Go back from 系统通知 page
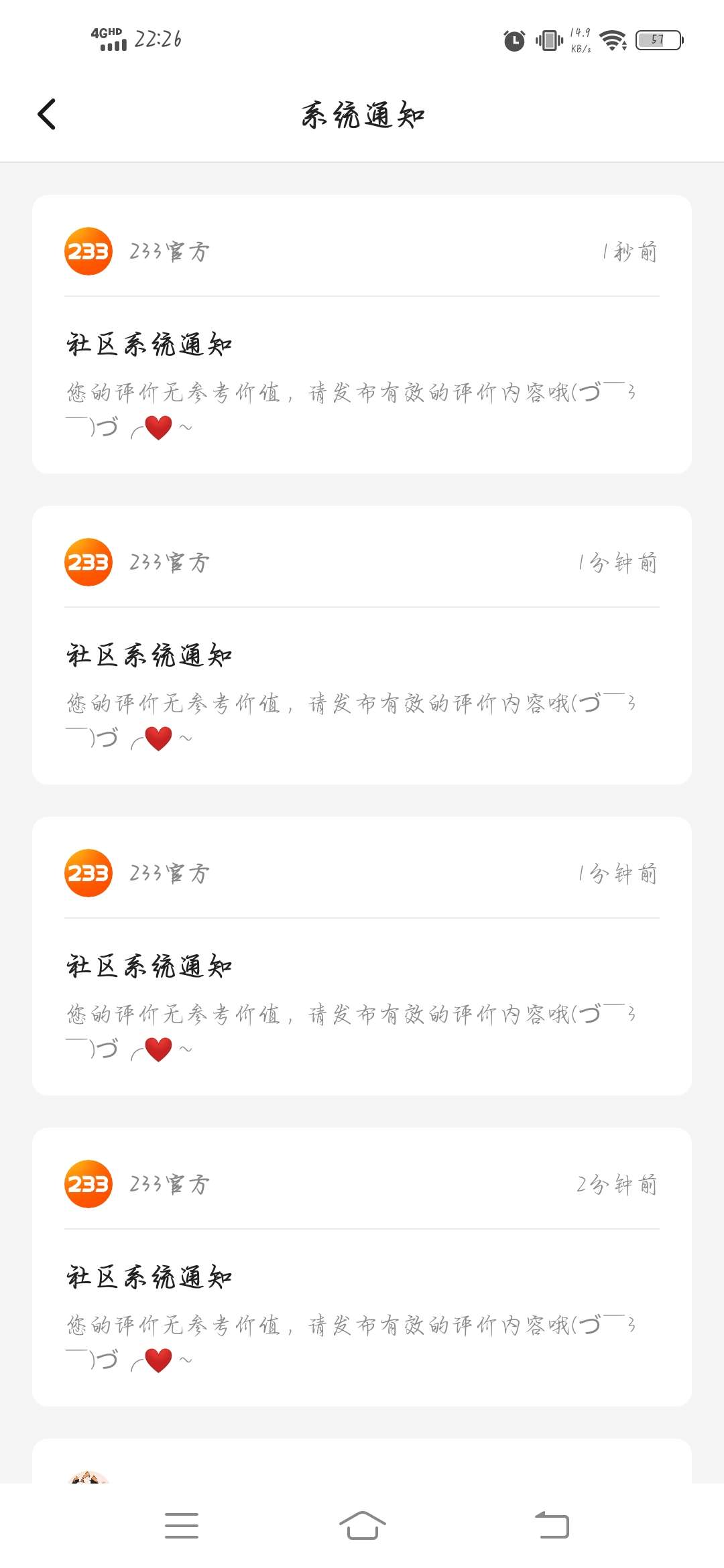 [x=46, y=114]
